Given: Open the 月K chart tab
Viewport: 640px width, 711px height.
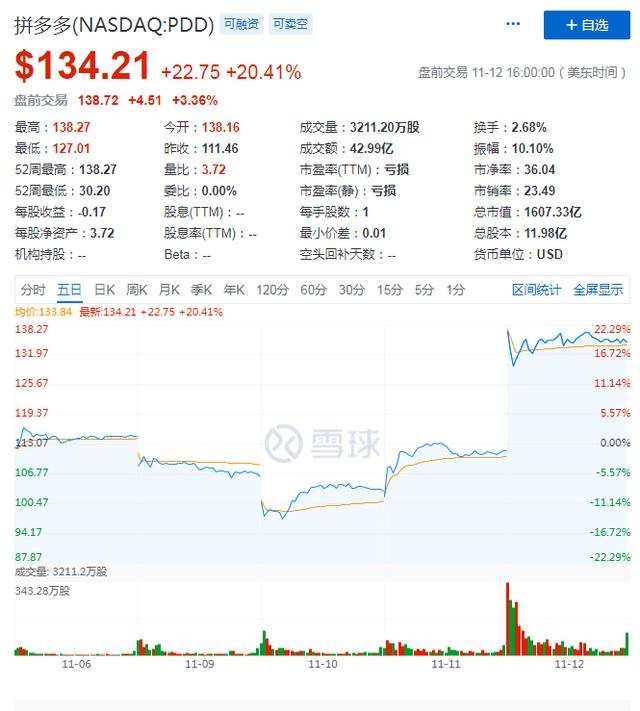Looking at the screenshot, I should click(x=168, y=290).
